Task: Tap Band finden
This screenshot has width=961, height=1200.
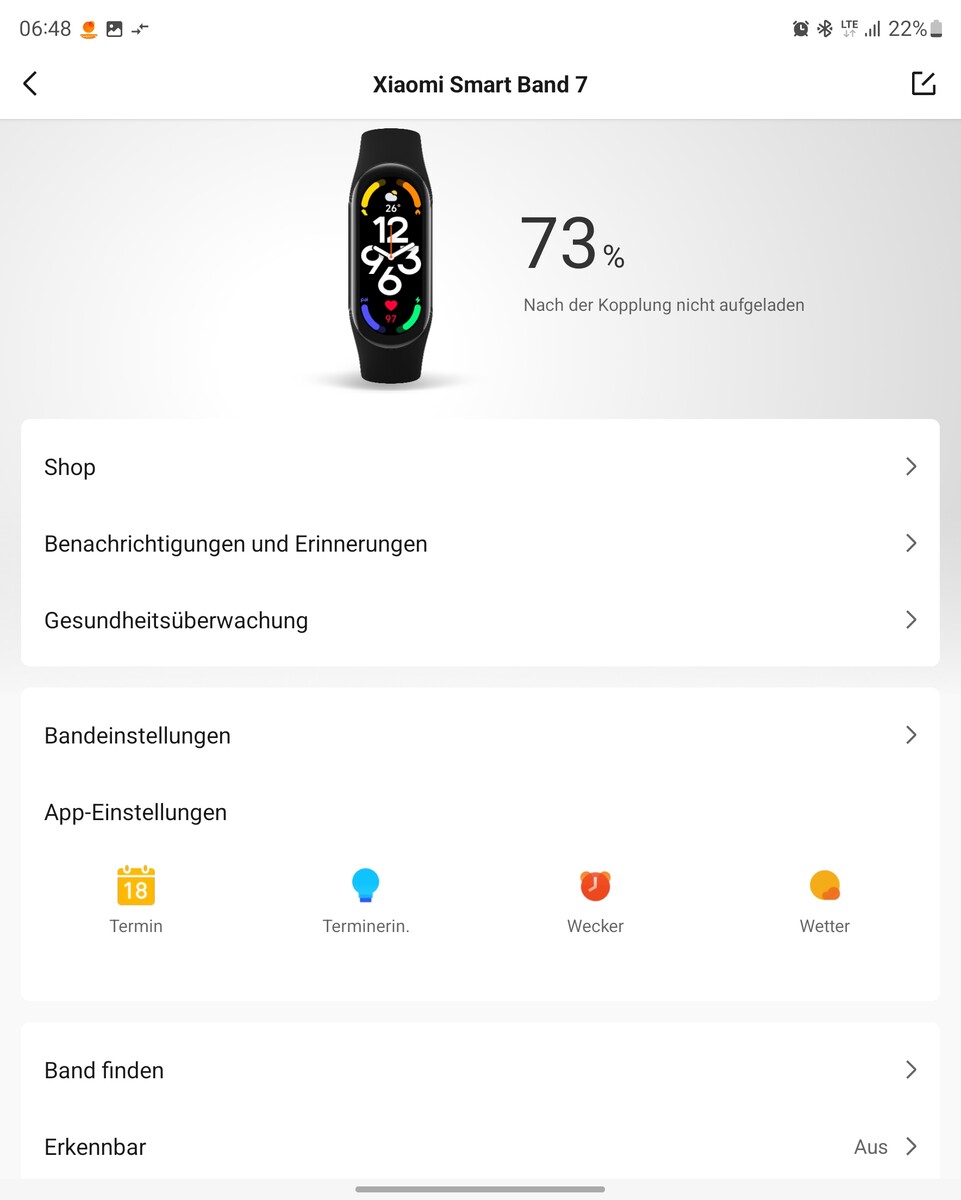Action: pyautogui.click(x=480, y=1070)
